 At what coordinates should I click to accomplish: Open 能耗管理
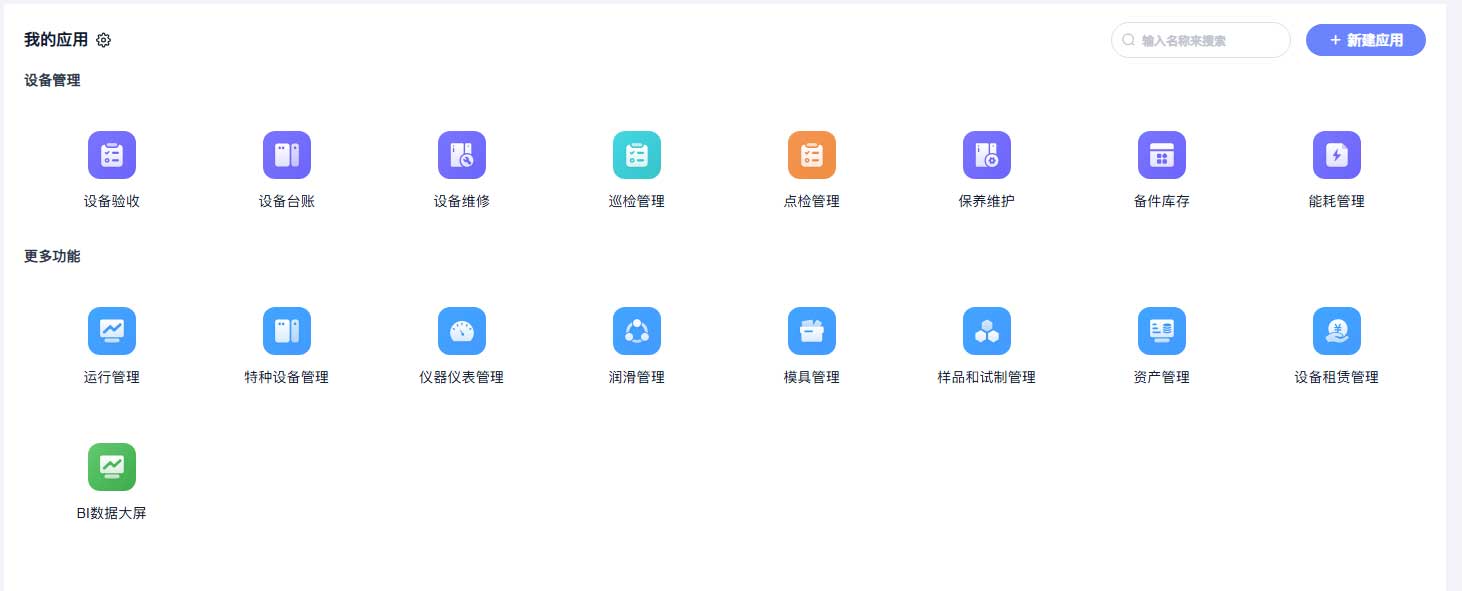point(1337,156)
